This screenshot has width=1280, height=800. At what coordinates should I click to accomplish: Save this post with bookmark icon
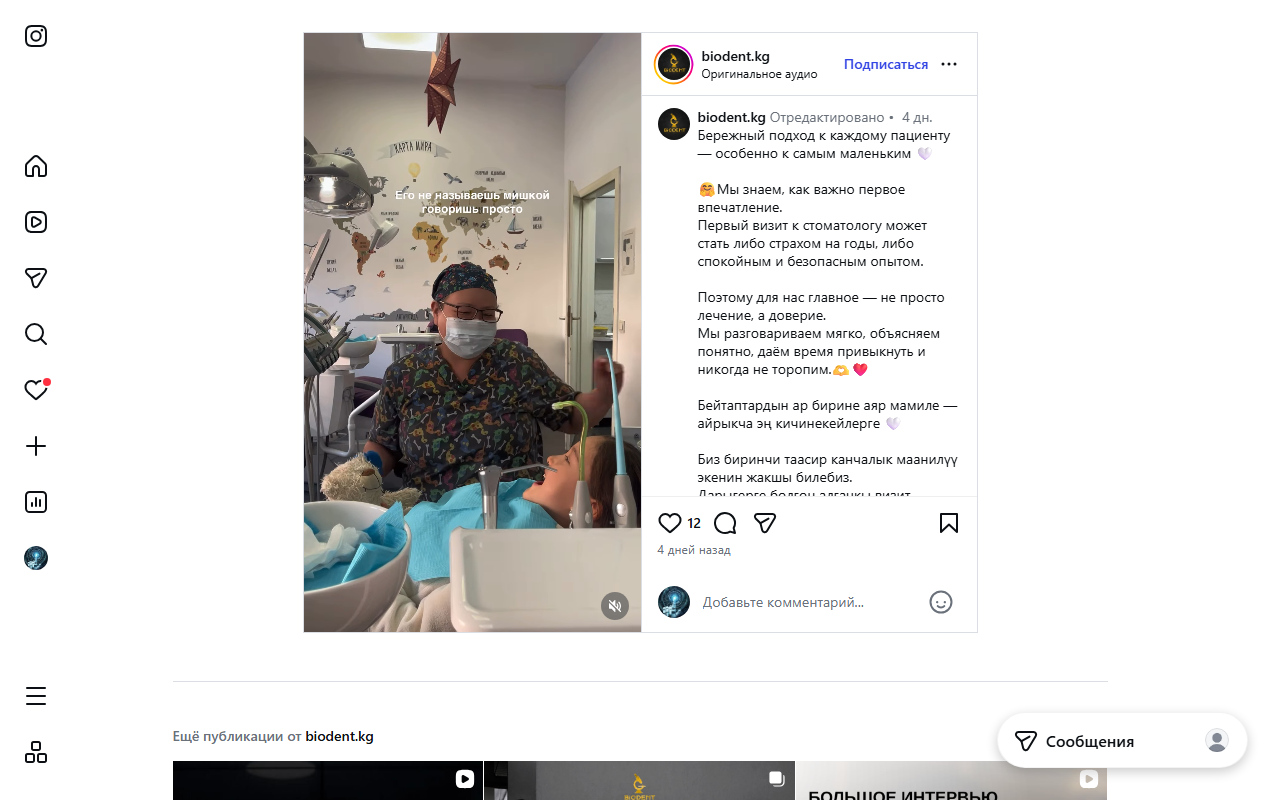pyautogui.click(x=949, y=523)
